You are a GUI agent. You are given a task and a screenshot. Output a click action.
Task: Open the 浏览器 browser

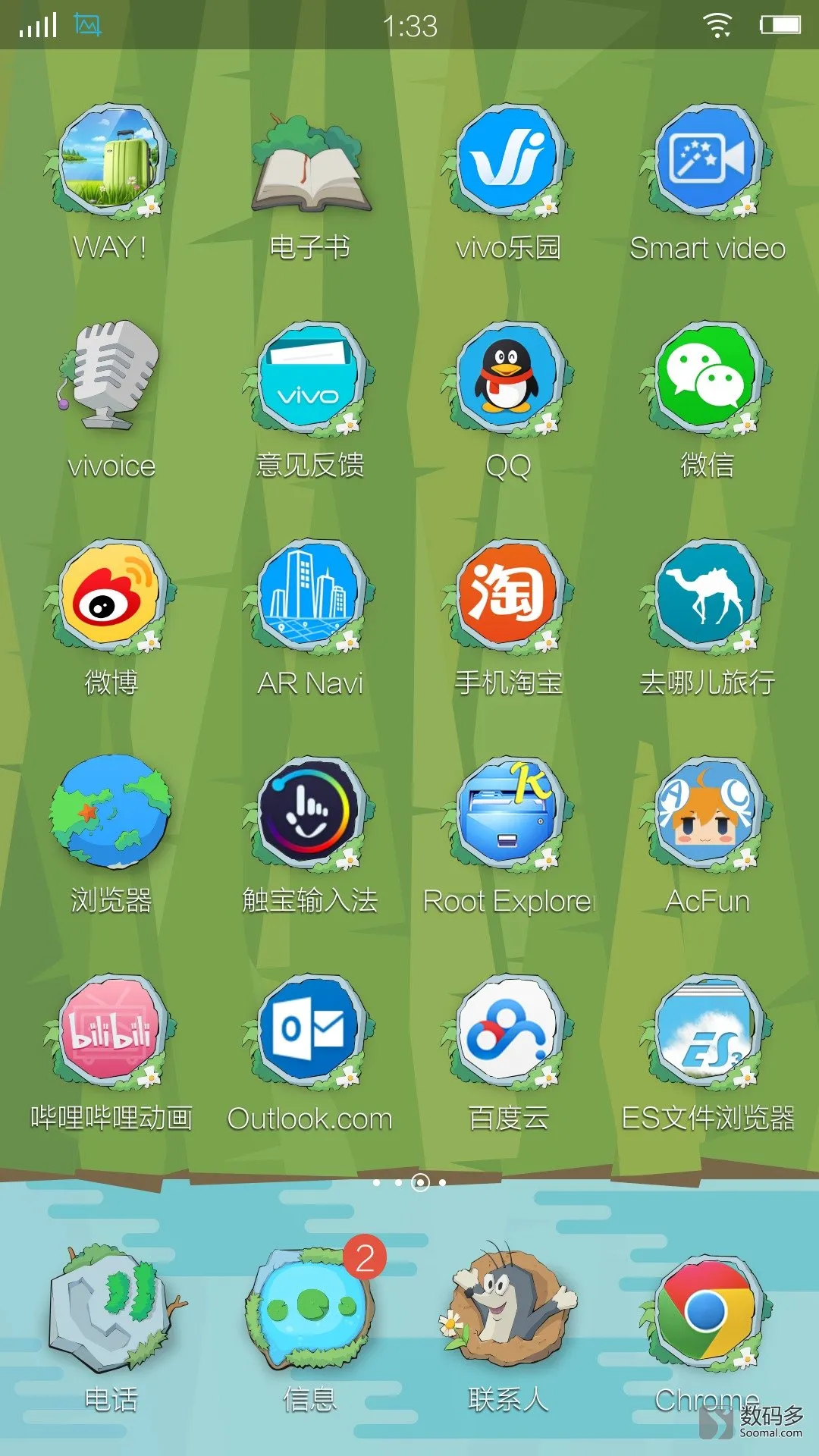[111, 813]
